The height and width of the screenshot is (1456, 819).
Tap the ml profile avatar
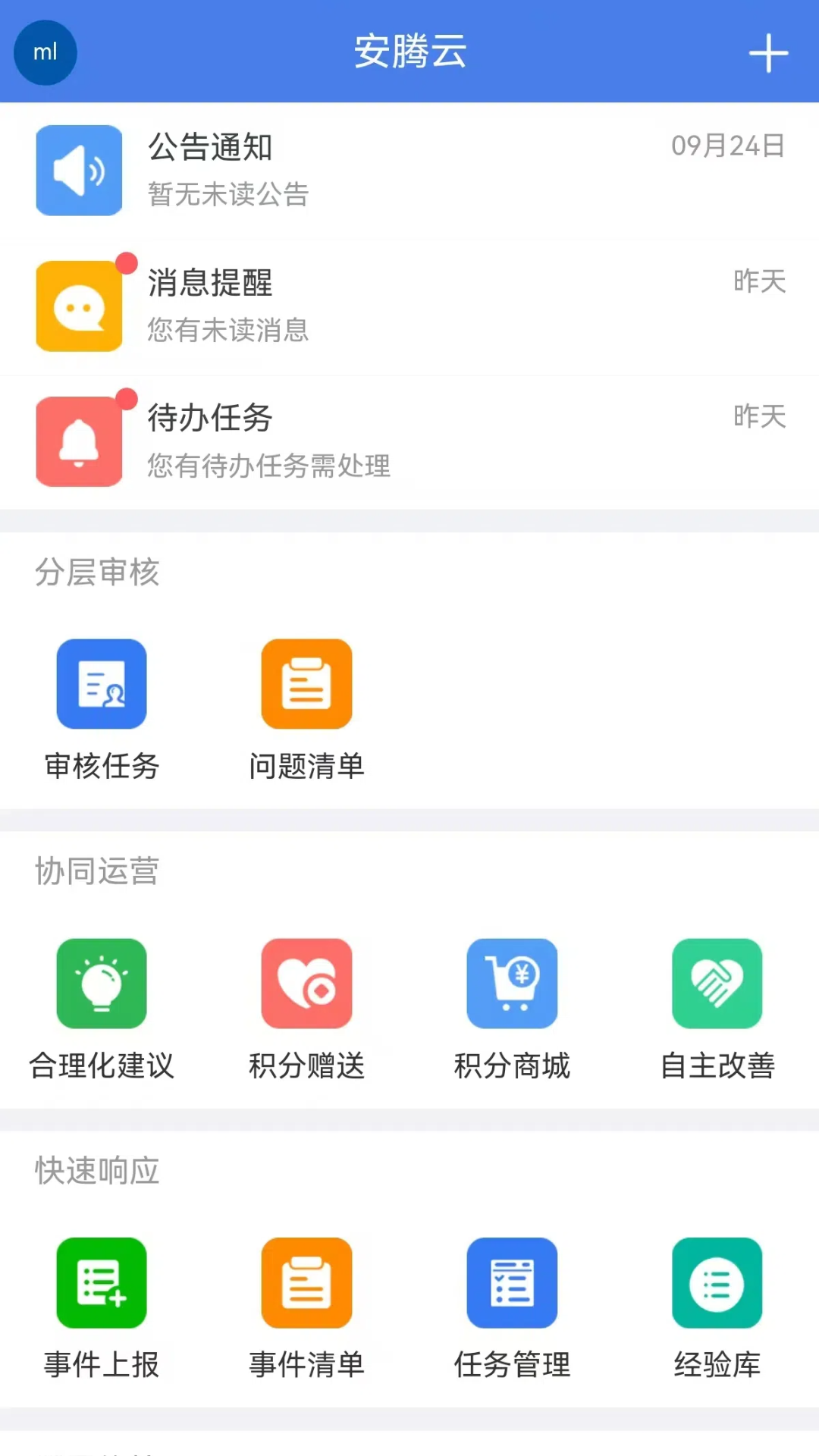pos(45,52)
